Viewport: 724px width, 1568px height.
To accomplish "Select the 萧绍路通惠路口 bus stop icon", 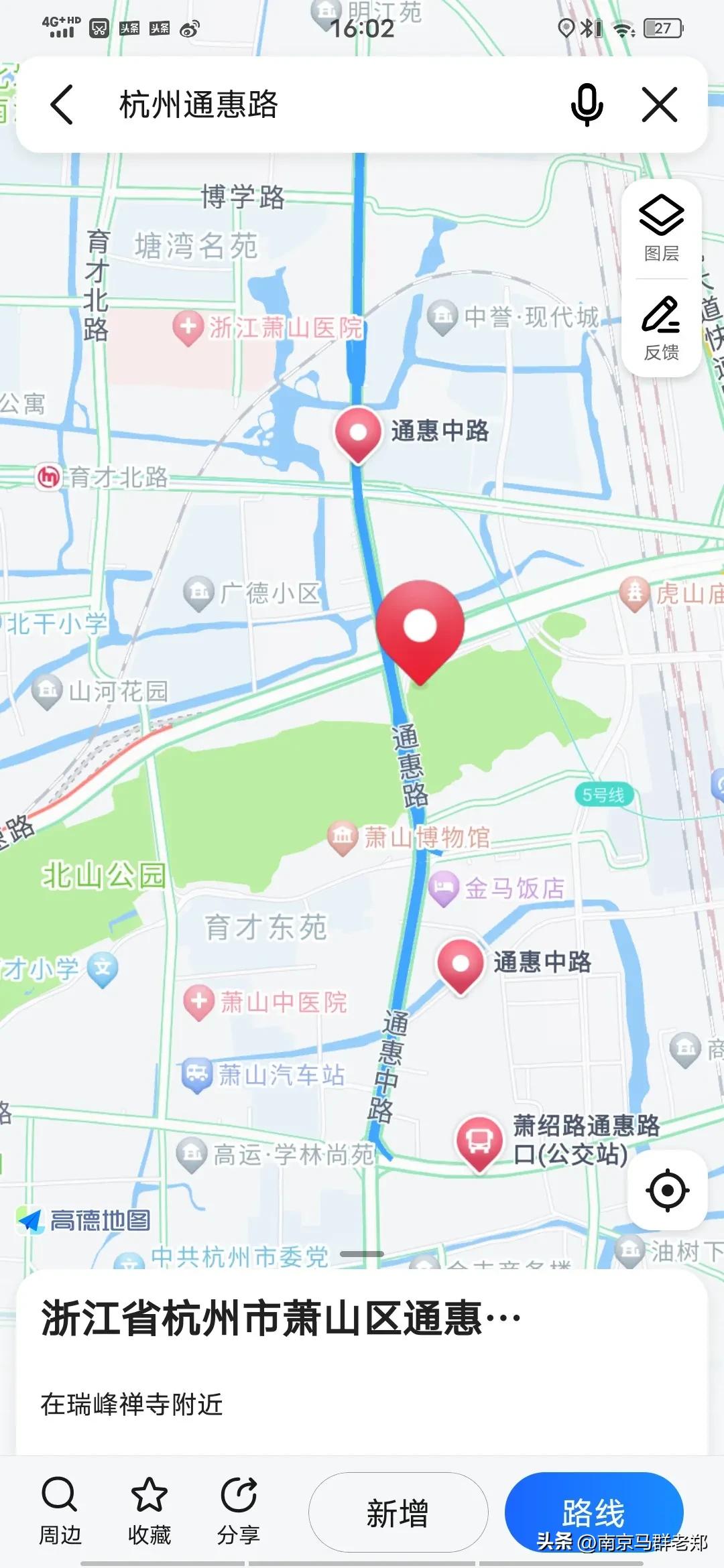I will (x=477, y=1143).
